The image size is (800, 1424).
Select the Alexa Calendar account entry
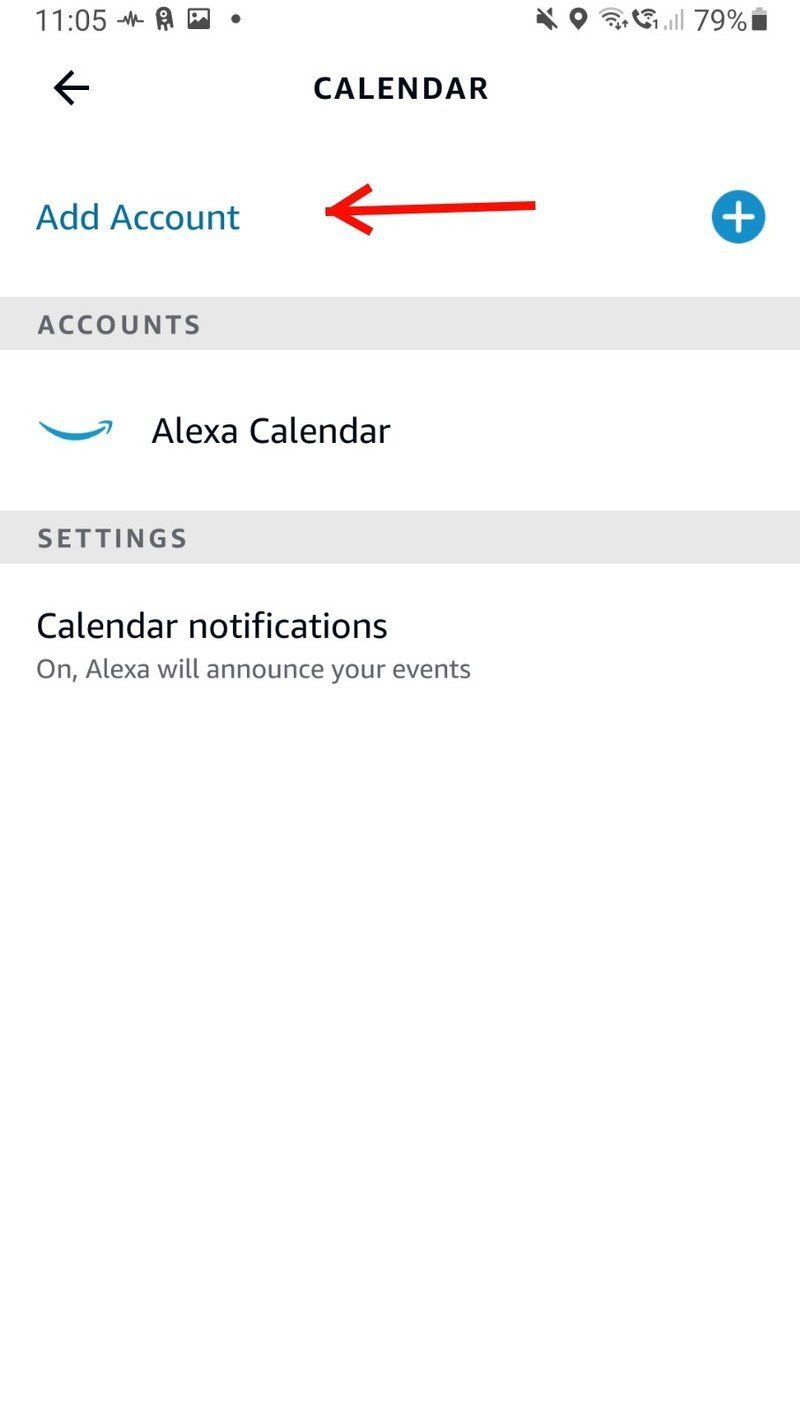270,430
